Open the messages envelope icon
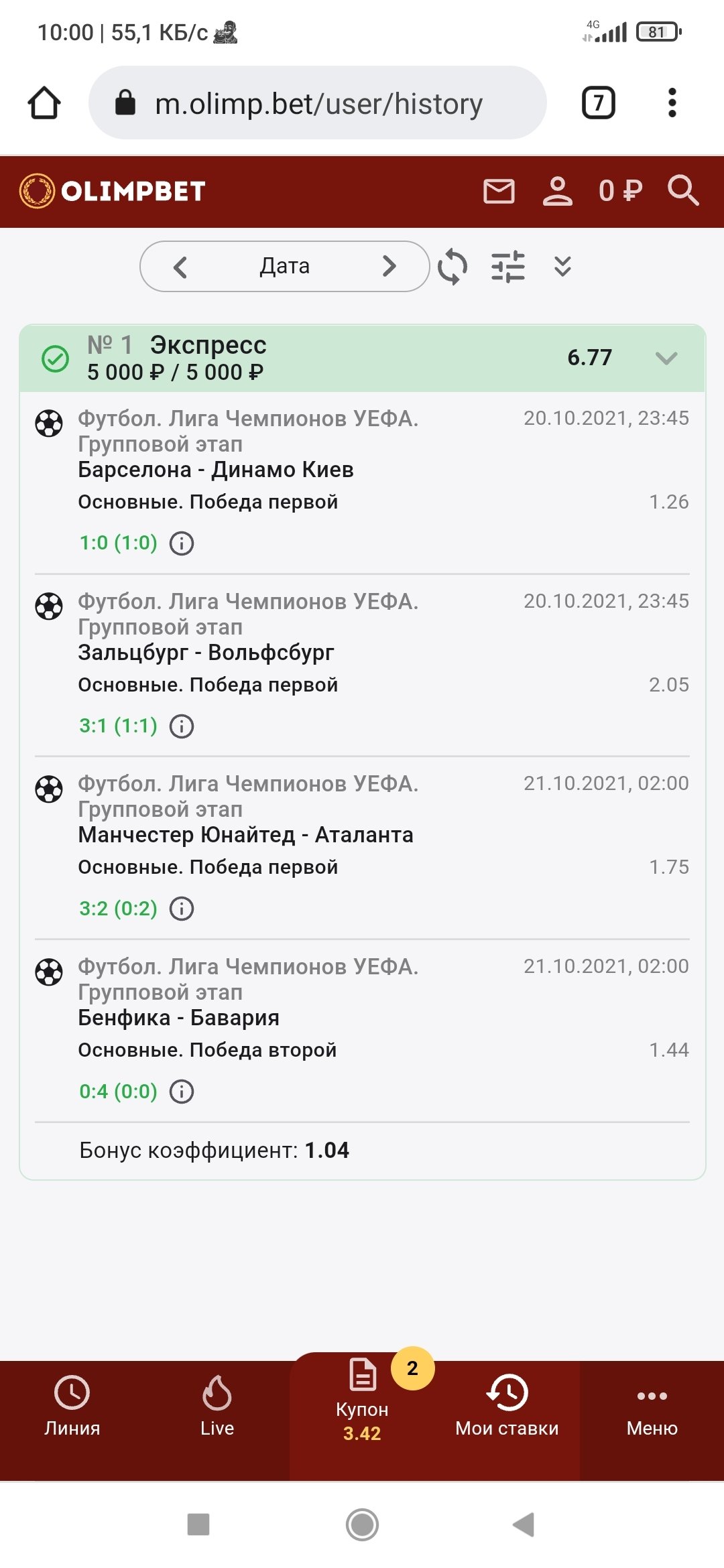 click(x=499, y=192)
